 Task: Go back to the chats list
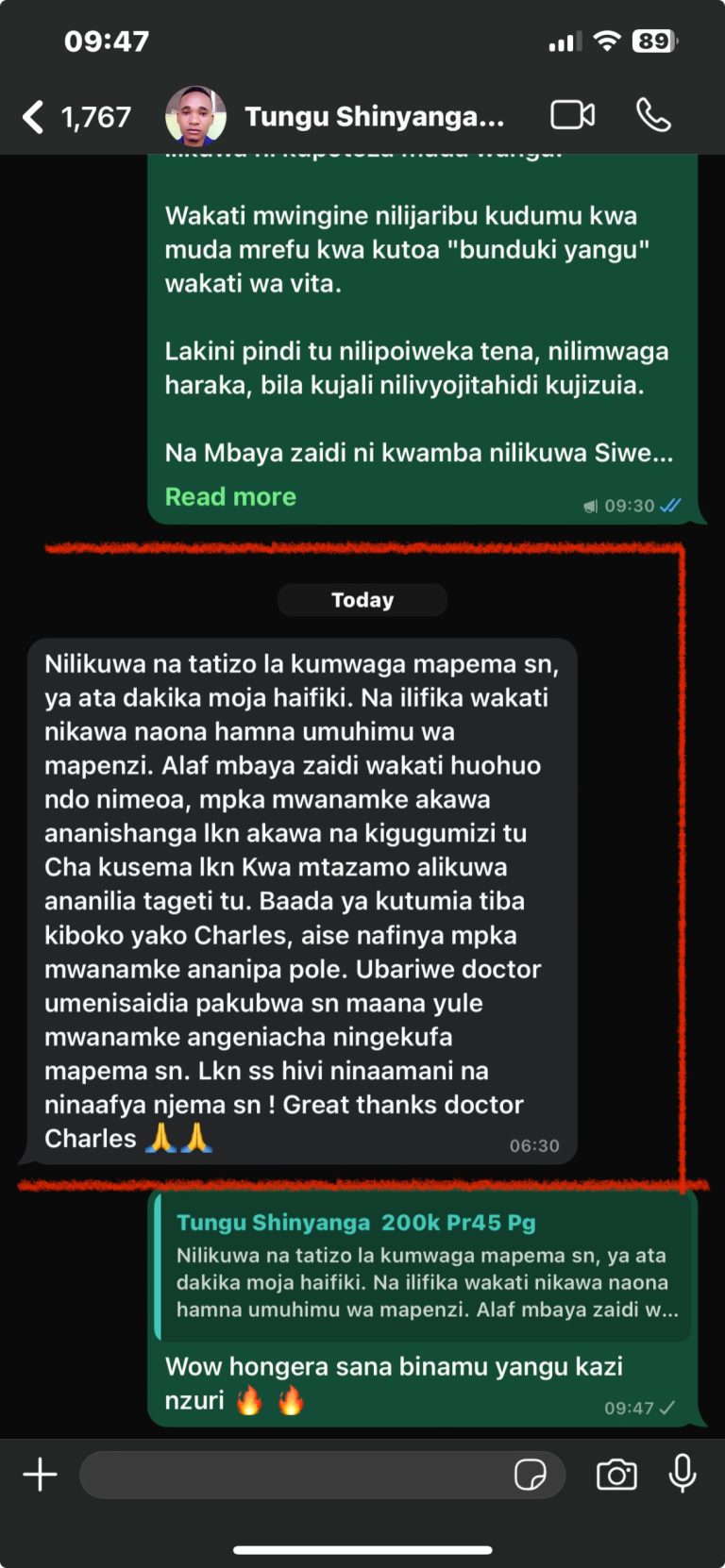pyautogui.click(x=34, y=117)
